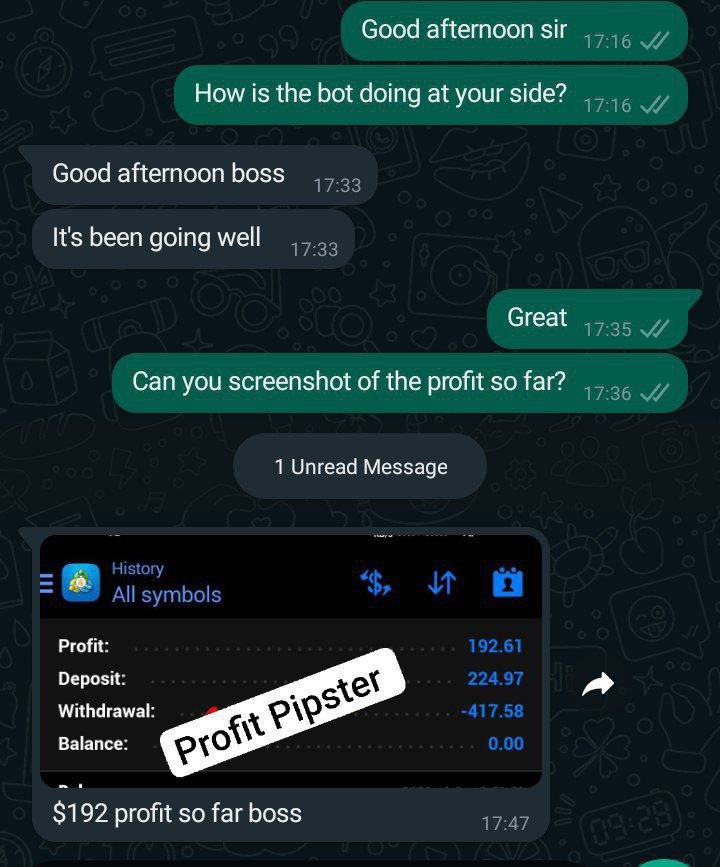Open the History screenshot image message

coord(290,660)
